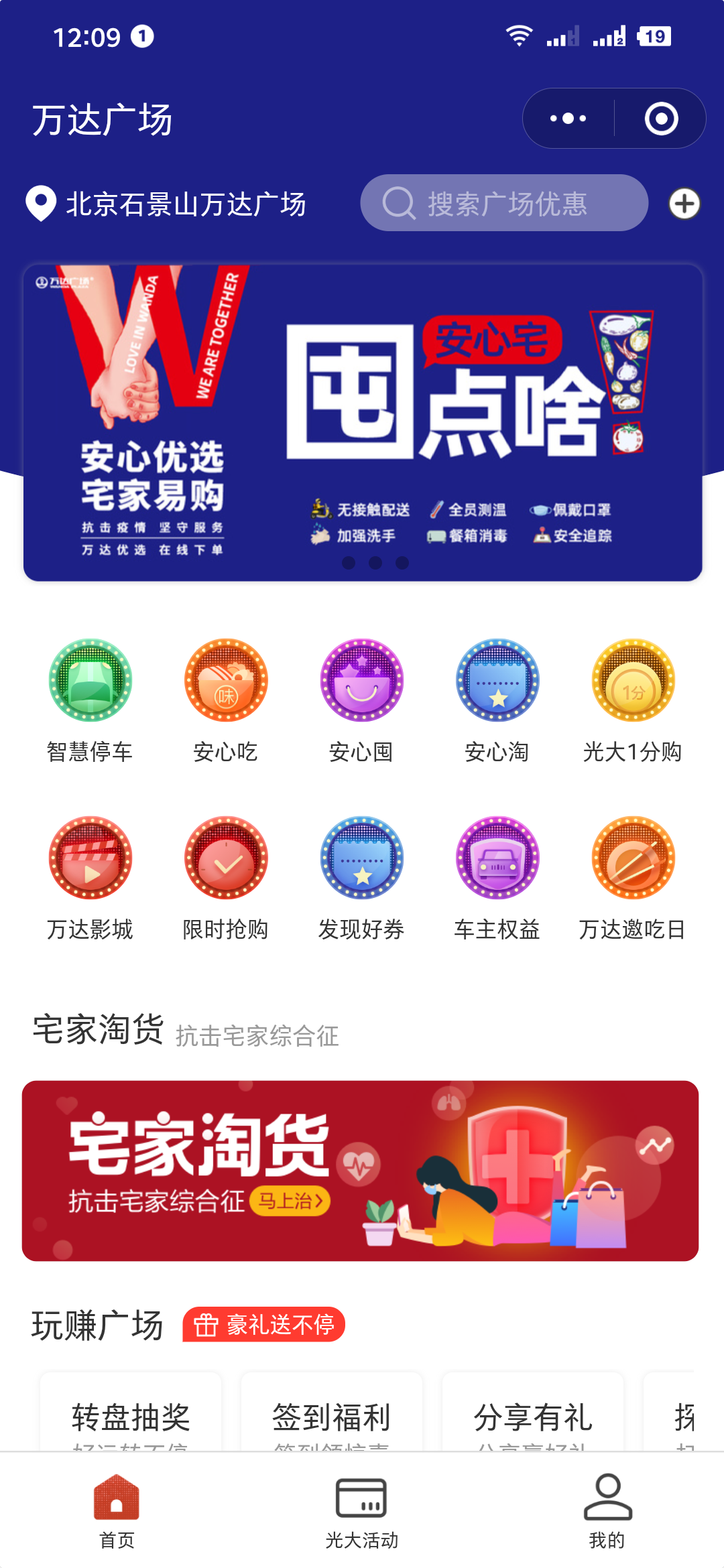This screenshot has height=1568, width=724.
Task: Open the 搜索广场优惠 search box
Action: [x=504, y=203]
